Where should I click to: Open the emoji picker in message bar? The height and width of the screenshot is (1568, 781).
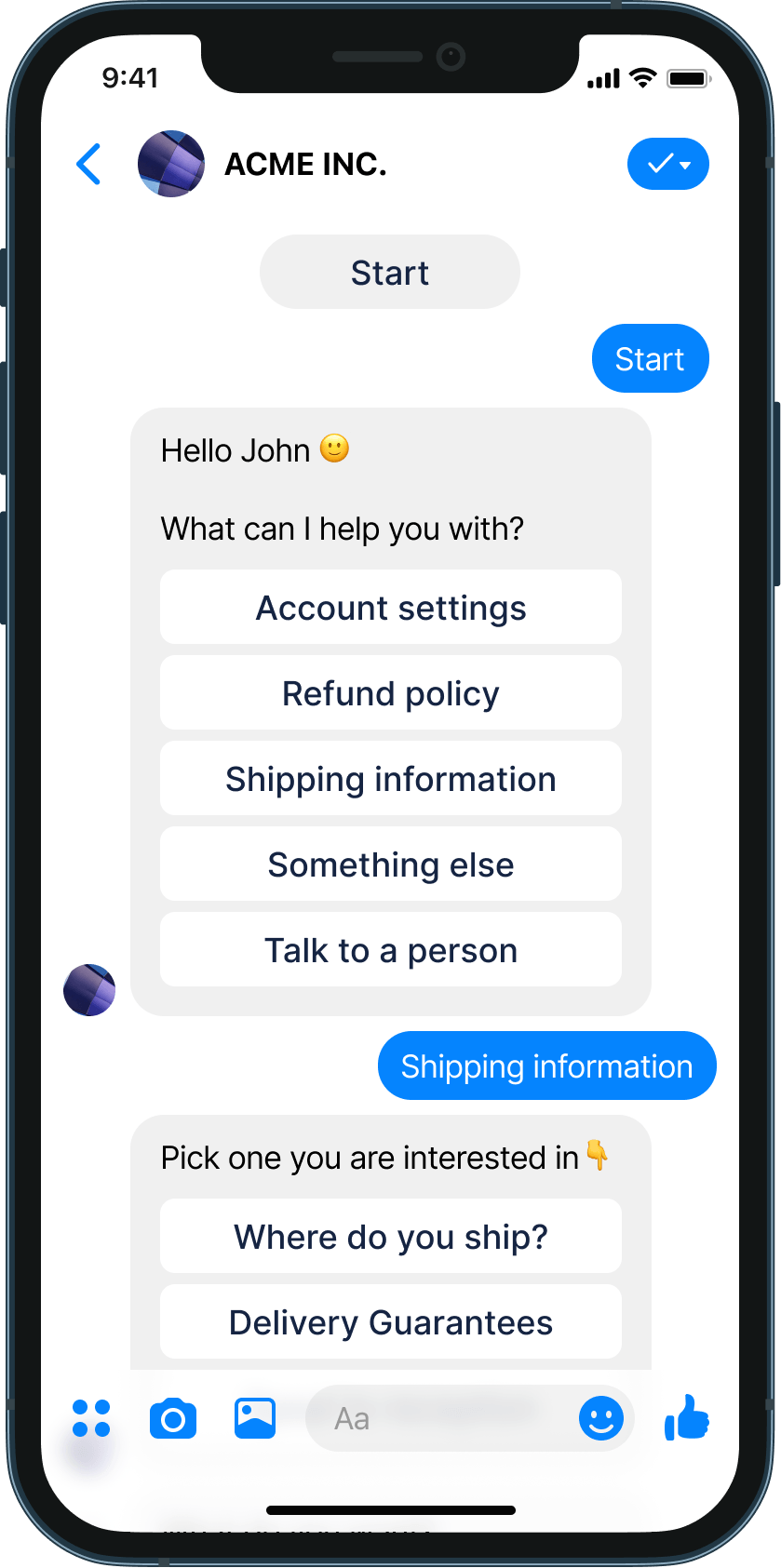[601, 1418]
